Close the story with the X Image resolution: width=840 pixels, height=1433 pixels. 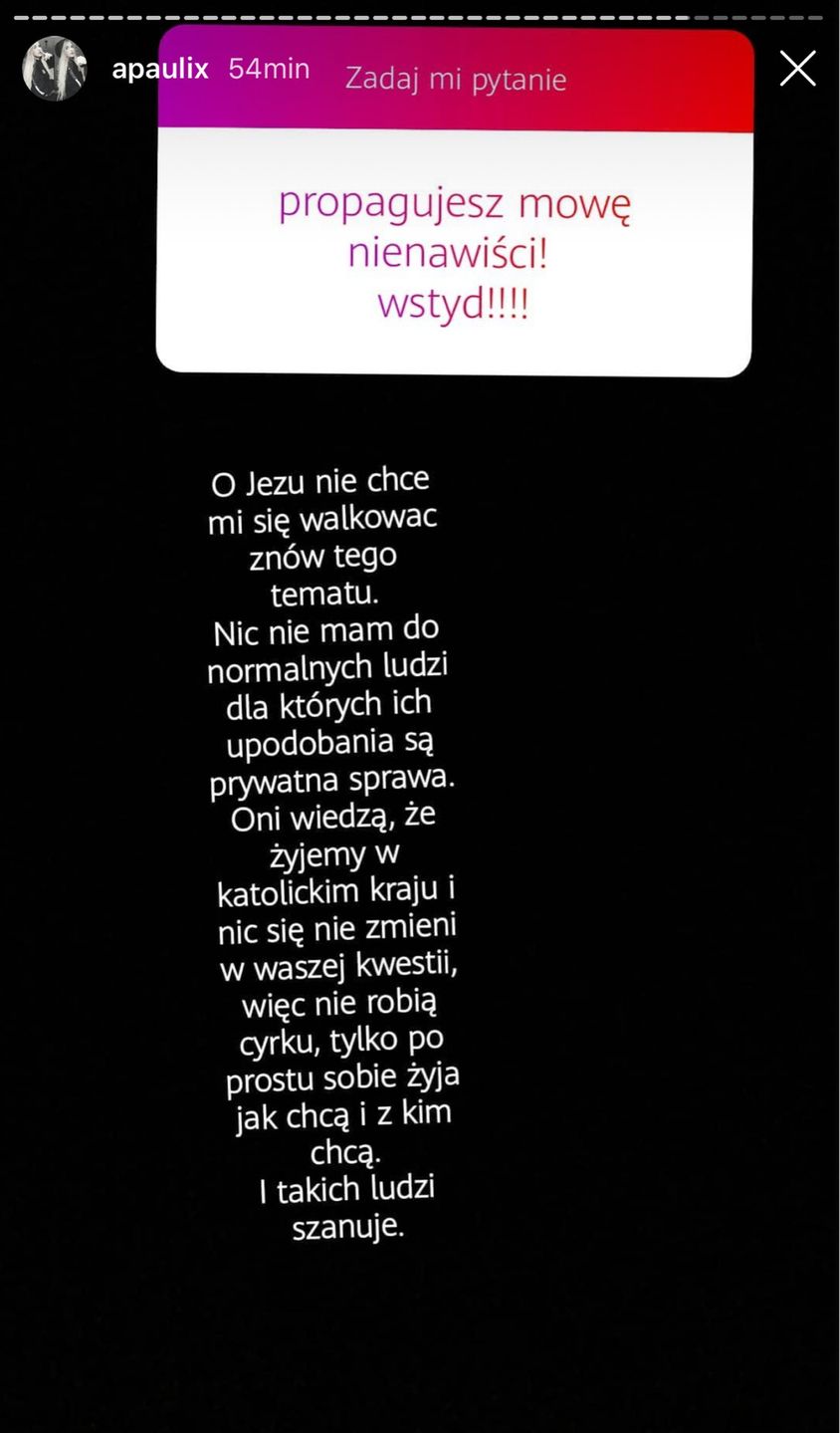coord(797,69)
